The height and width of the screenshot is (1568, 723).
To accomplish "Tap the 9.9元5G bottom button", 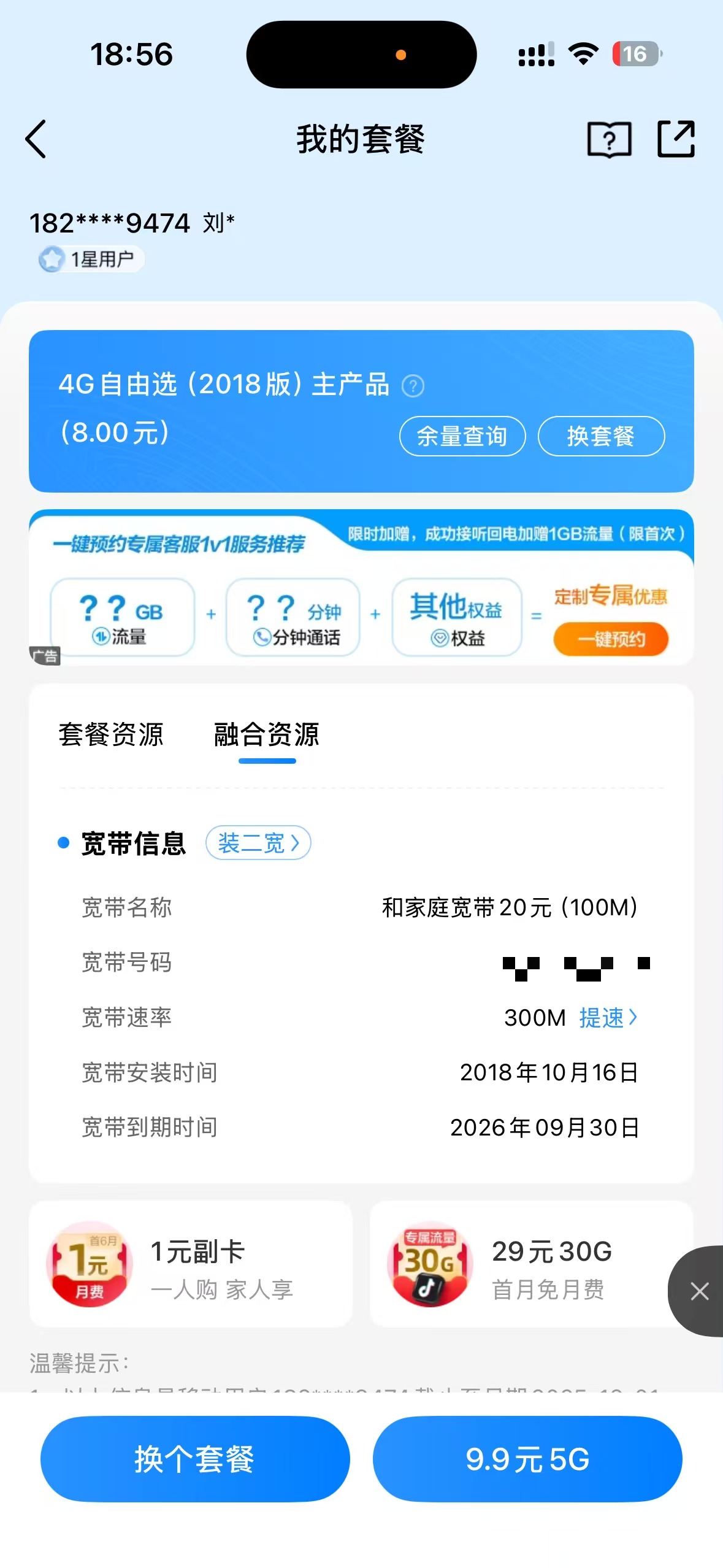I will tap(527, 1459).
